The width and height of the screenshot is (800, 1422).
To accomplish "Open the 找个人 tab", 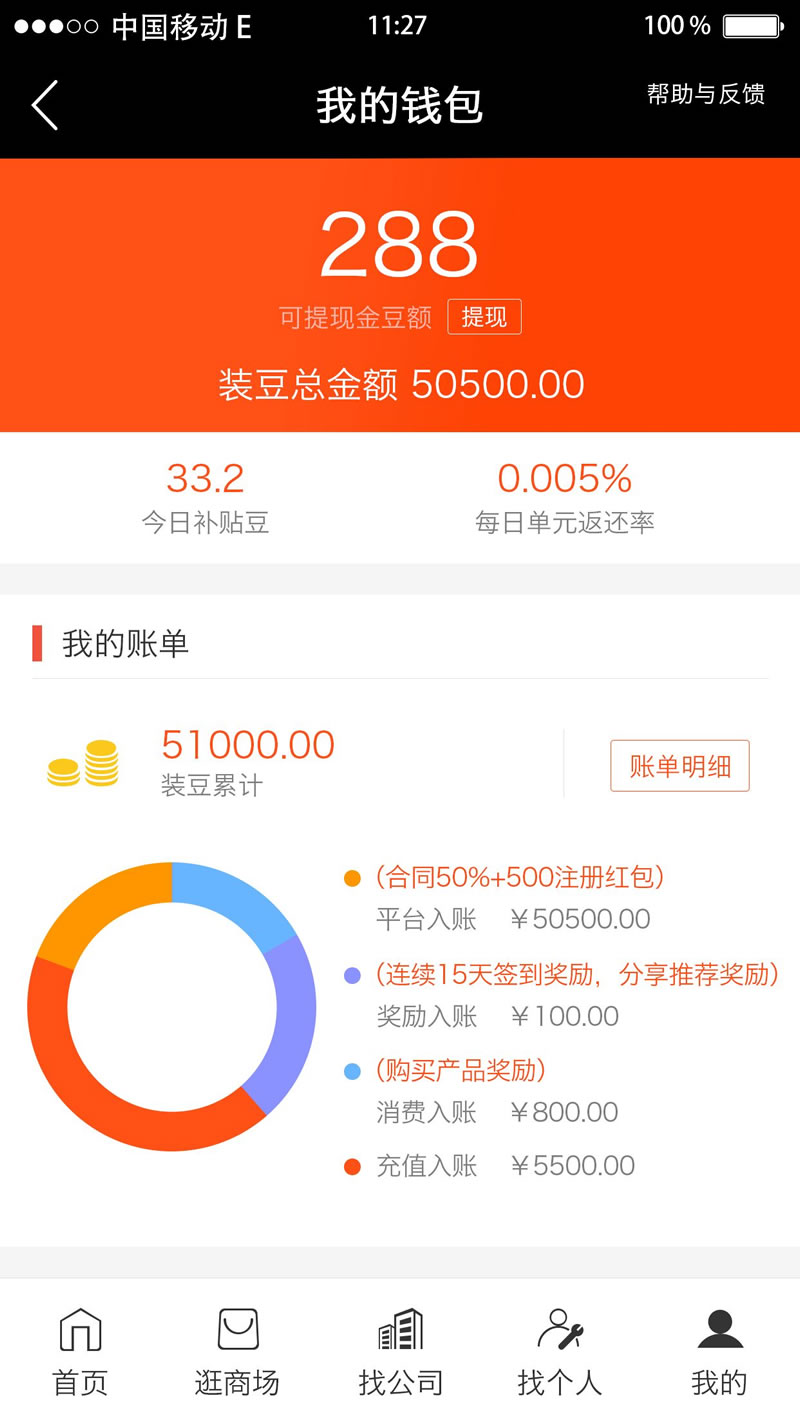I will [559, 1352].
